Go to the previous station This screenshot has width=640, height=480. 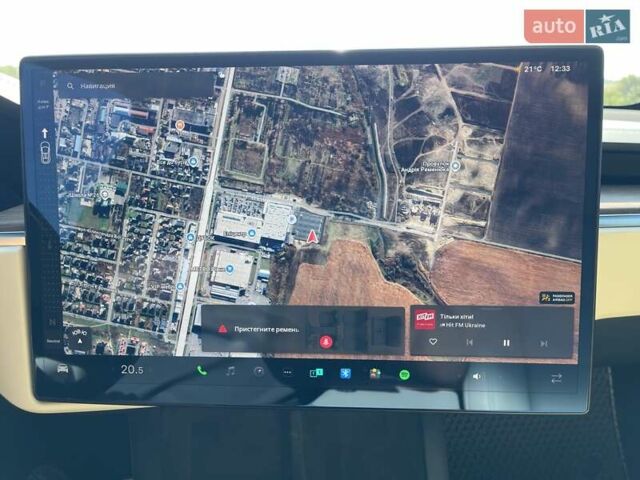click(x=469, y=343)
